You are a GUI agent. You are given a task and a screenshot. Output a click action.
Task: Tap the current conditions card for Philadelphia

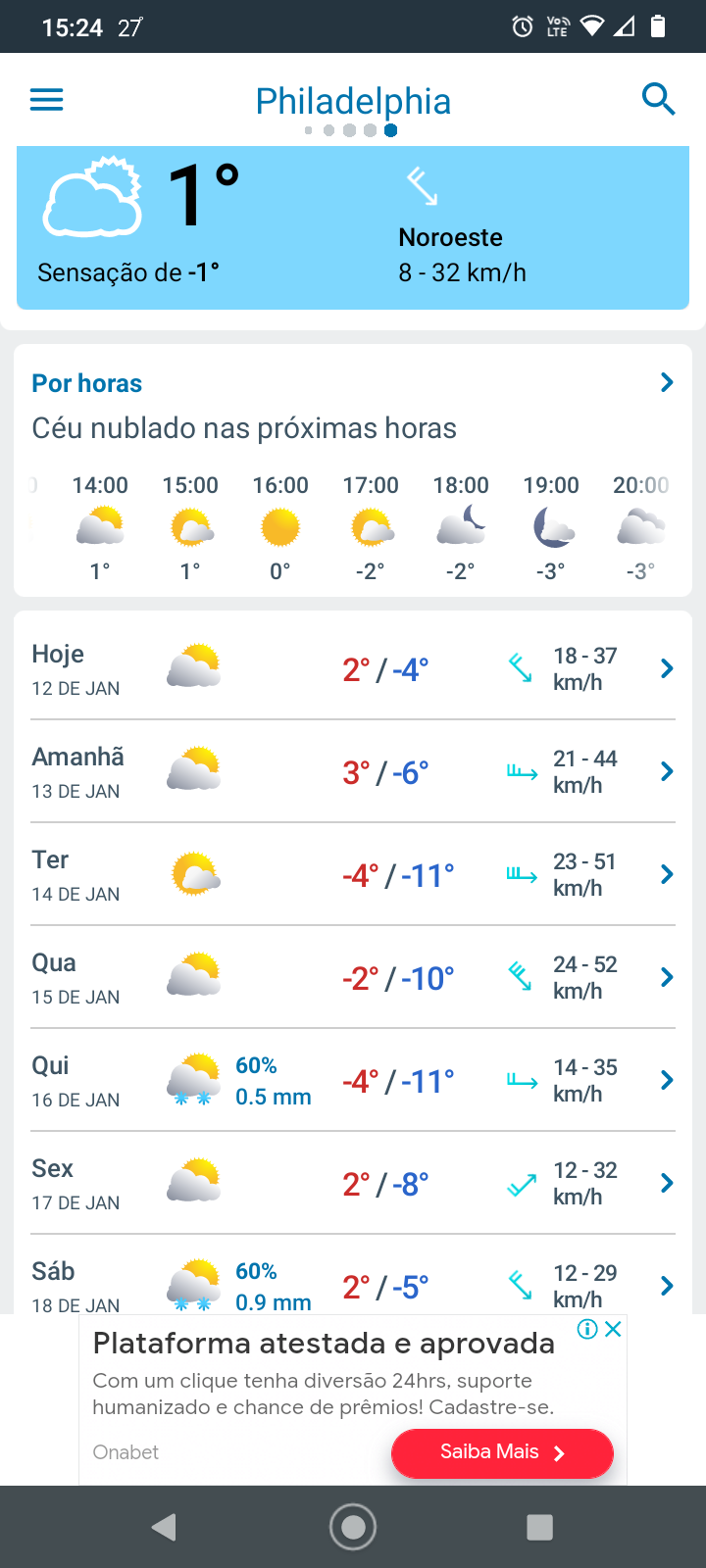353,227
